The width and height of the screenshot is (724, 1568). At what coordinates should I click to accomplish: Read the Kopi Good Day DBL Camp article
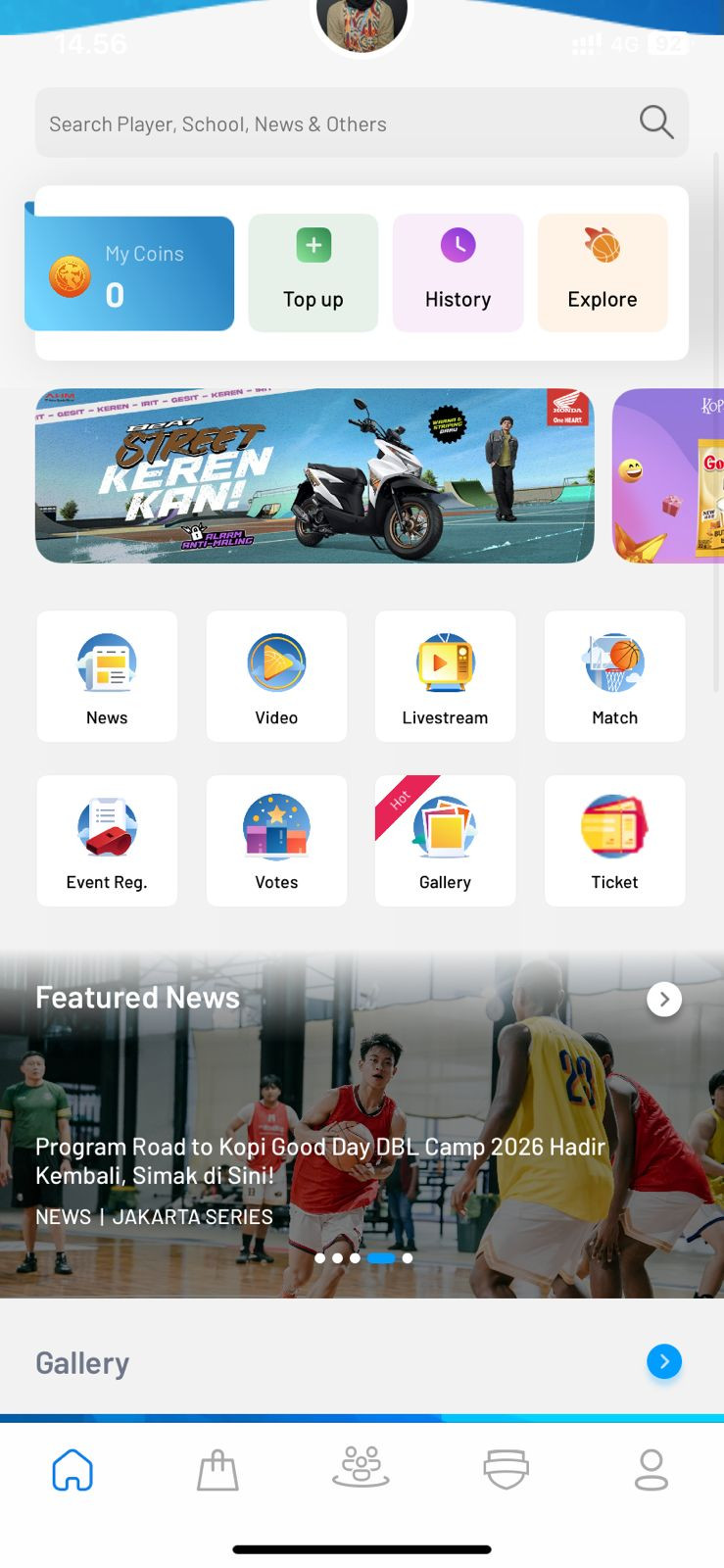click(x=320, y=1161)
